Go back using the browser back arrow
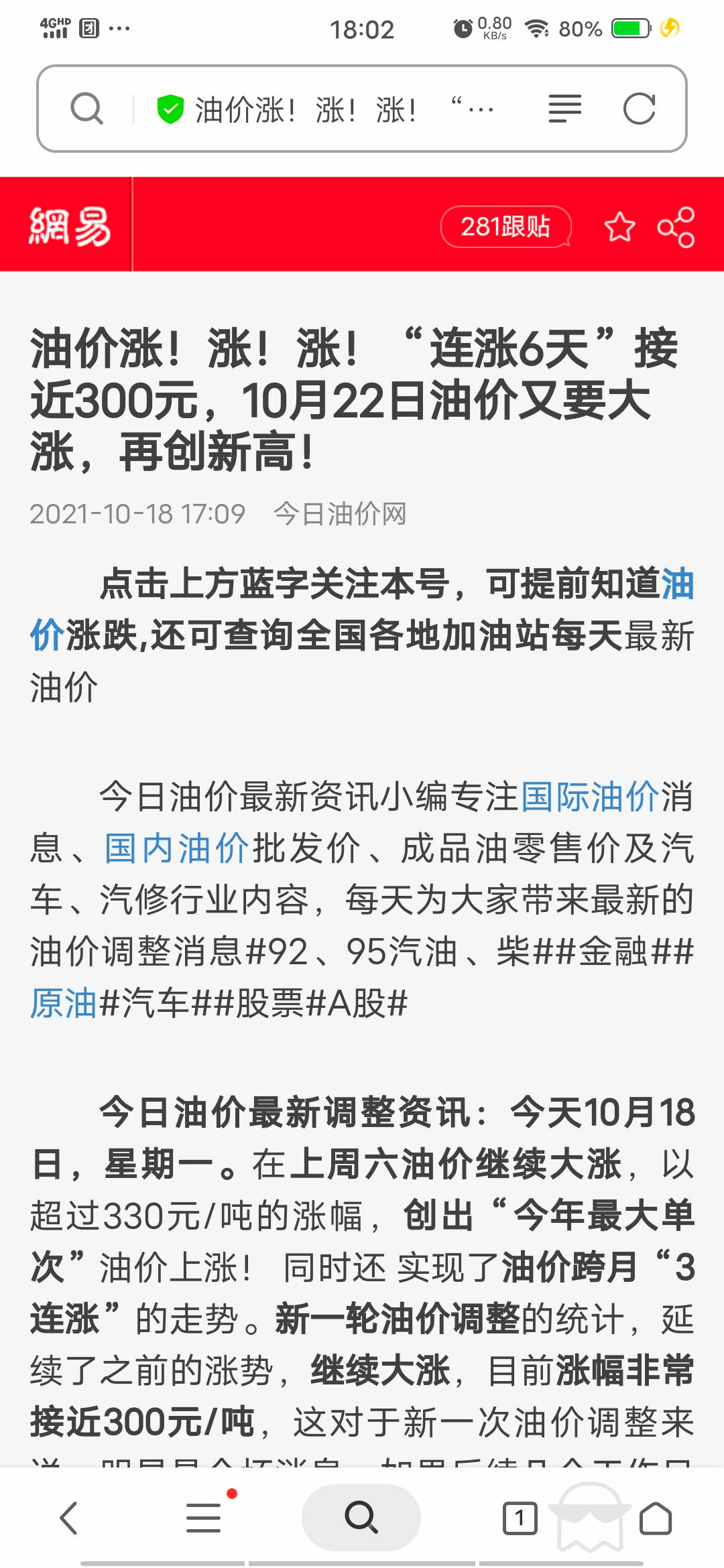Image resolution: width=724 pixels, height=1568 pixels. click(68, 1518)
